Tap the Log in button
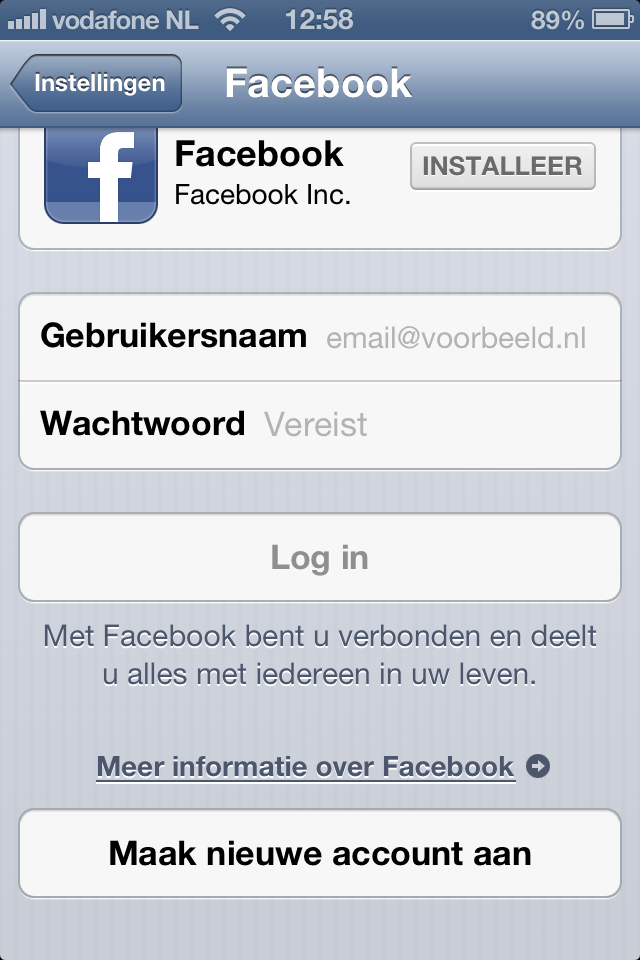Screen dimensions: 640x960 coord(320,558)
